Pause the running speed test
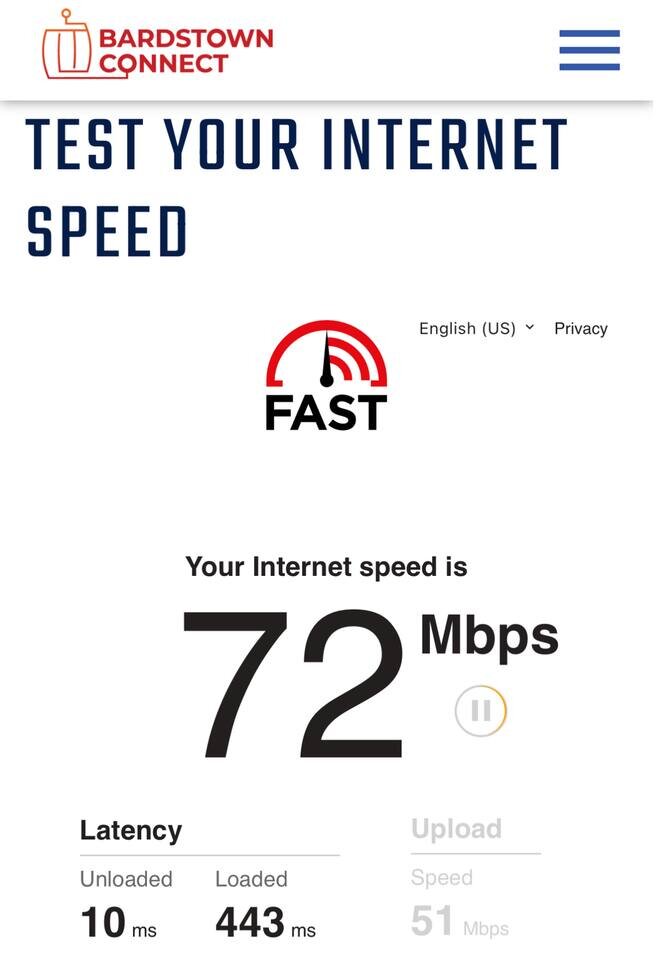 point(481,711)
